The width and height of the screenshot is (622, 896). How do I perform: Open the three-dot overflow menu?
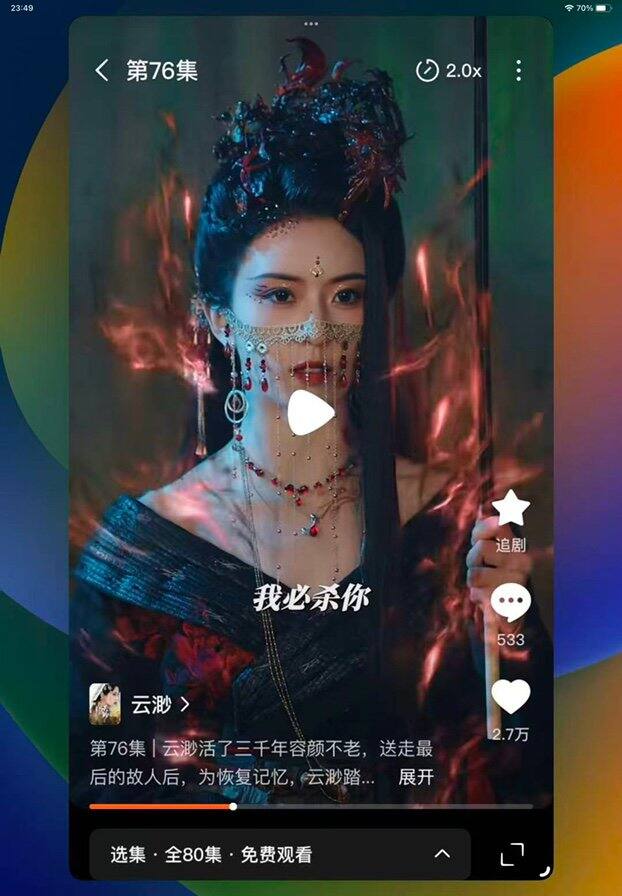[519, 71]
